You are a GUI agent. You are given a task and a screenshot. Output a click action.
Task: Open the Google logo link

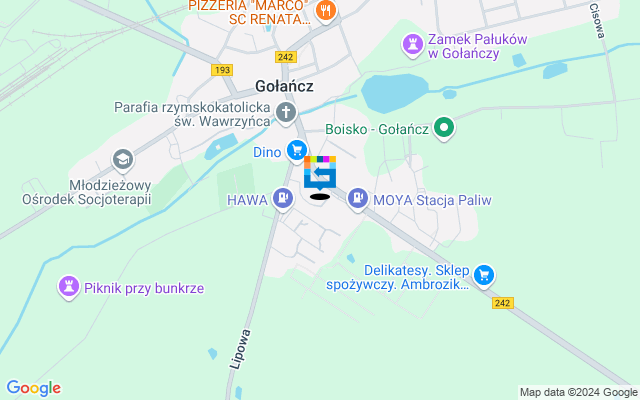click(33, 388)
